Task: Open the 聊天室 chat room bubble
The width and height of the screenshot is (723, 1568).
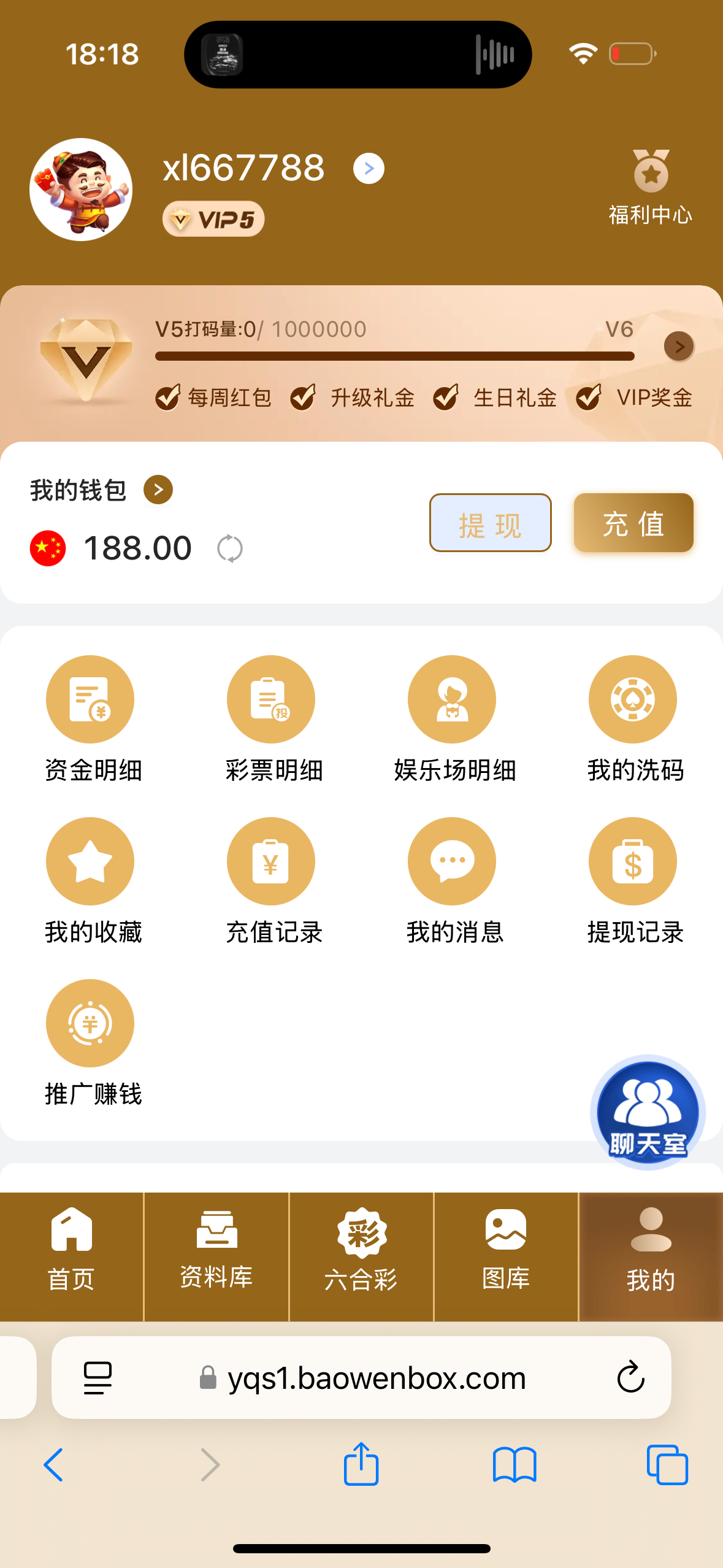Action: [648, 1112]
